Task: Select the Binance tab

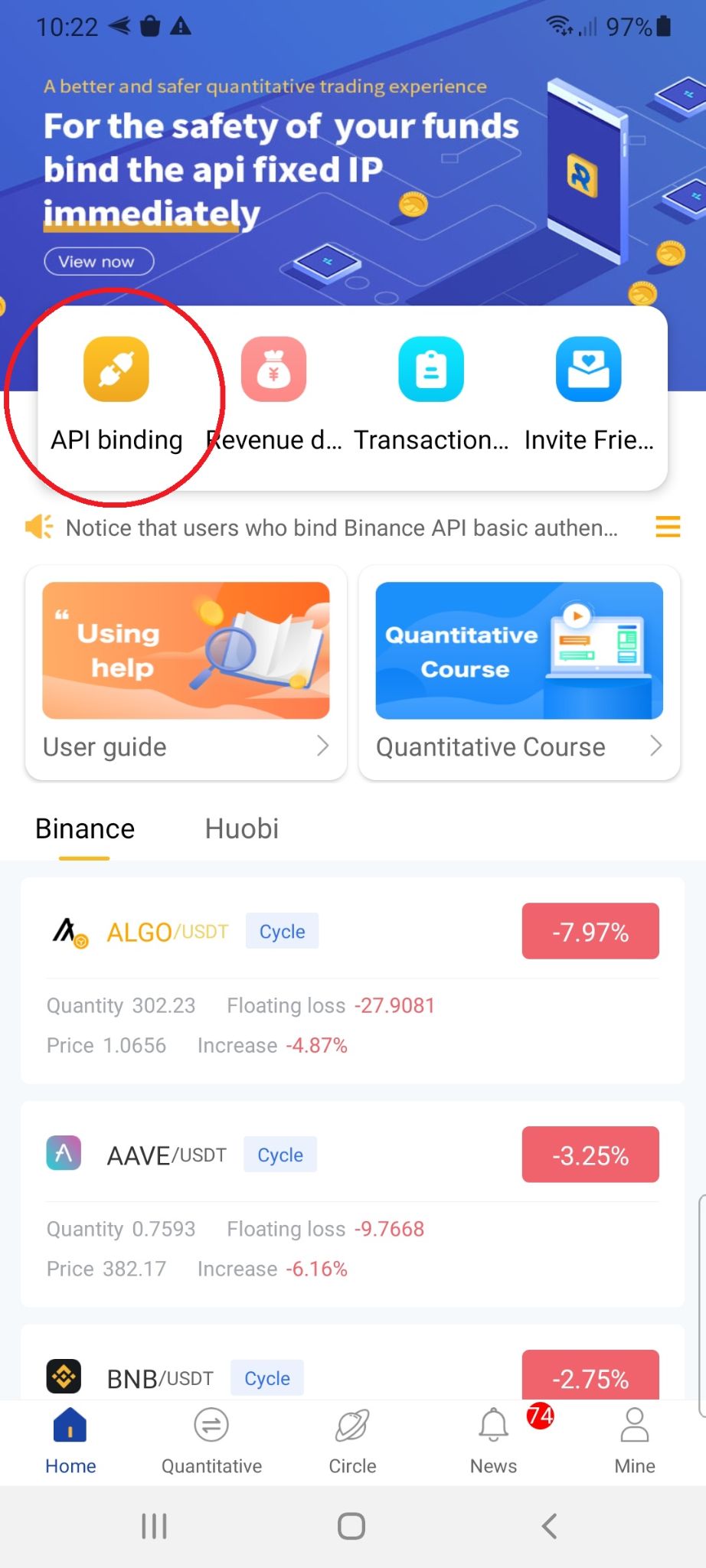Action: (x=85, y=829)
